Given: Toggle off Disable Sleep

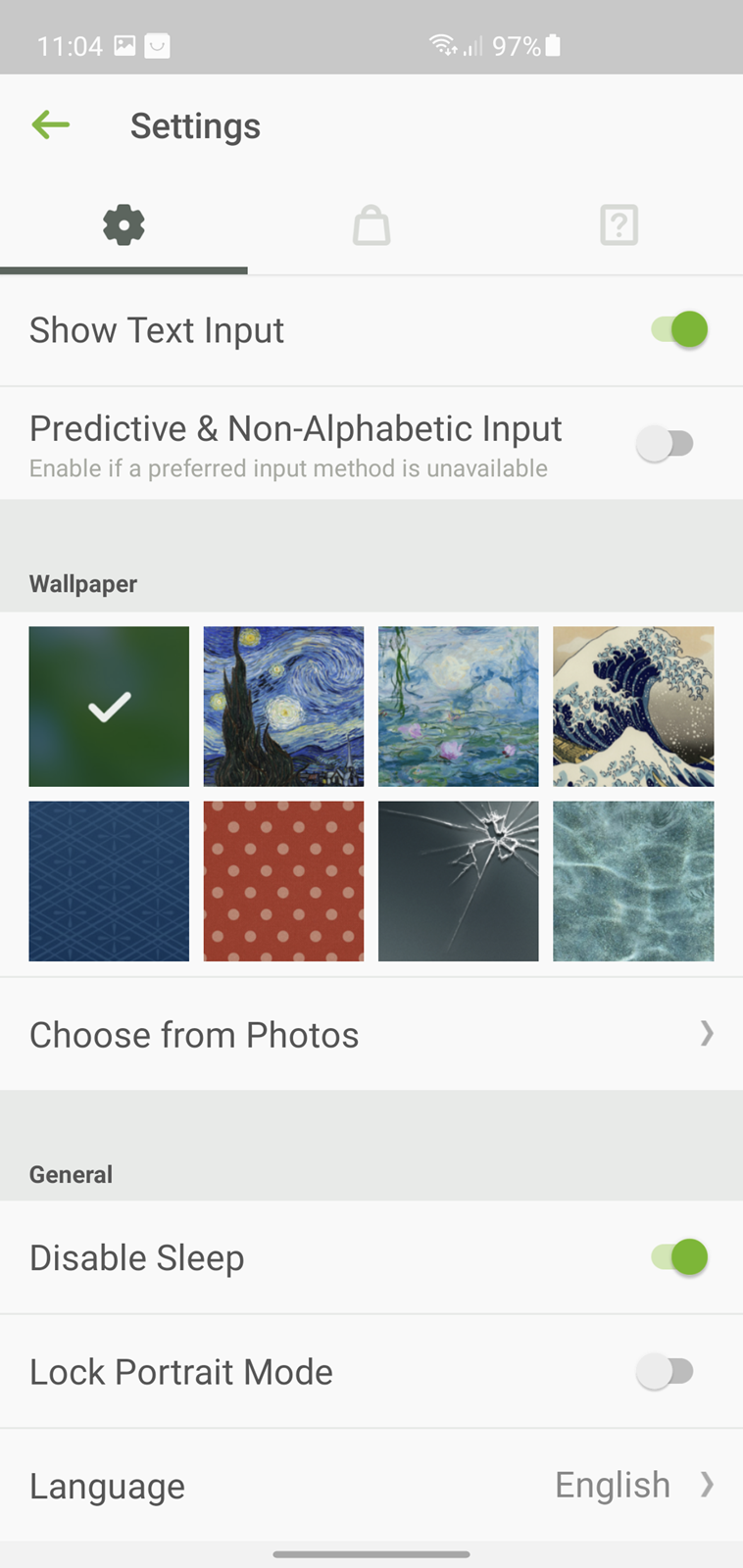Looking at the screenshot, I should 678,1257.
